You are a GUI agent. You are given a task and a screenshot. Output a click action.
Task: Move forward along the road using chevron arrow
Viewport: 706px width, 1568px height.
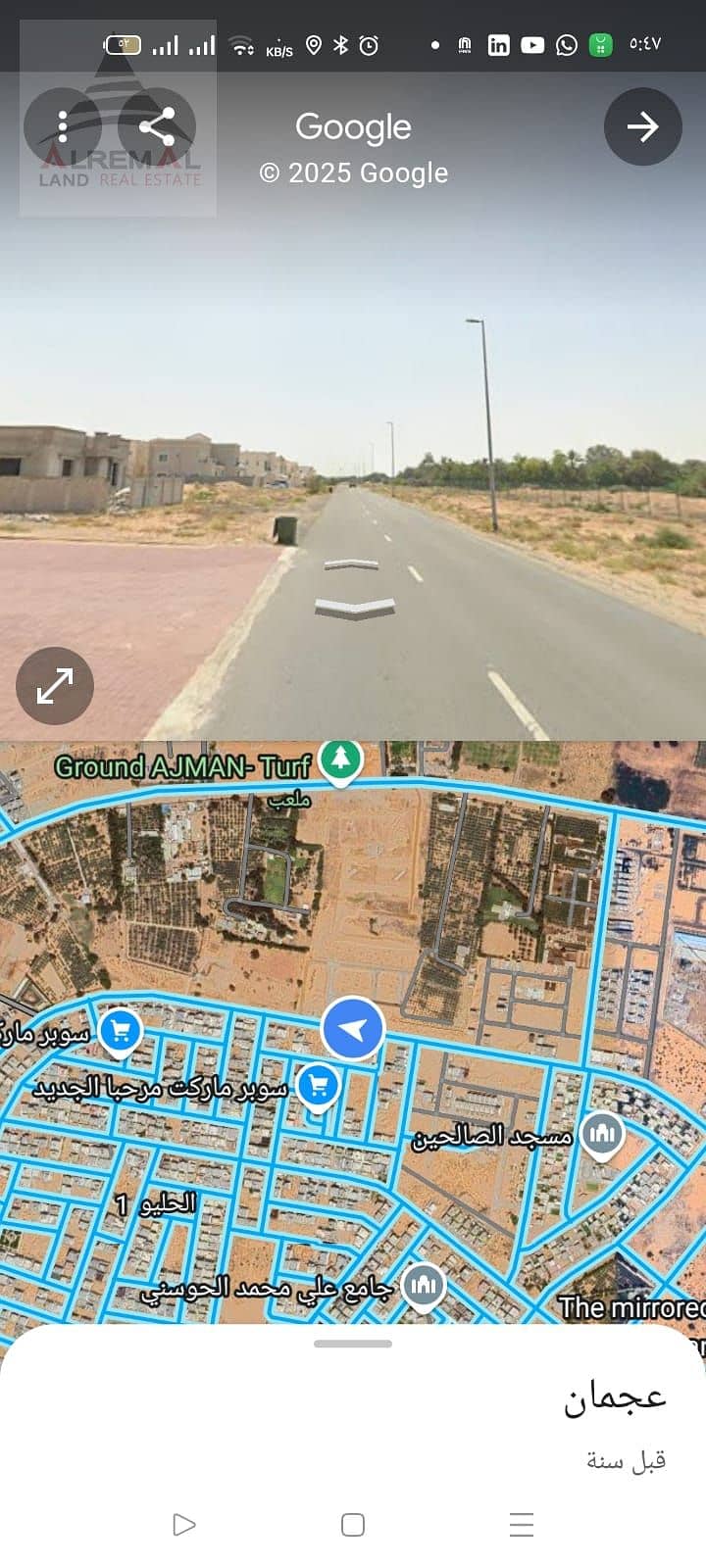(x=351, y=565)
